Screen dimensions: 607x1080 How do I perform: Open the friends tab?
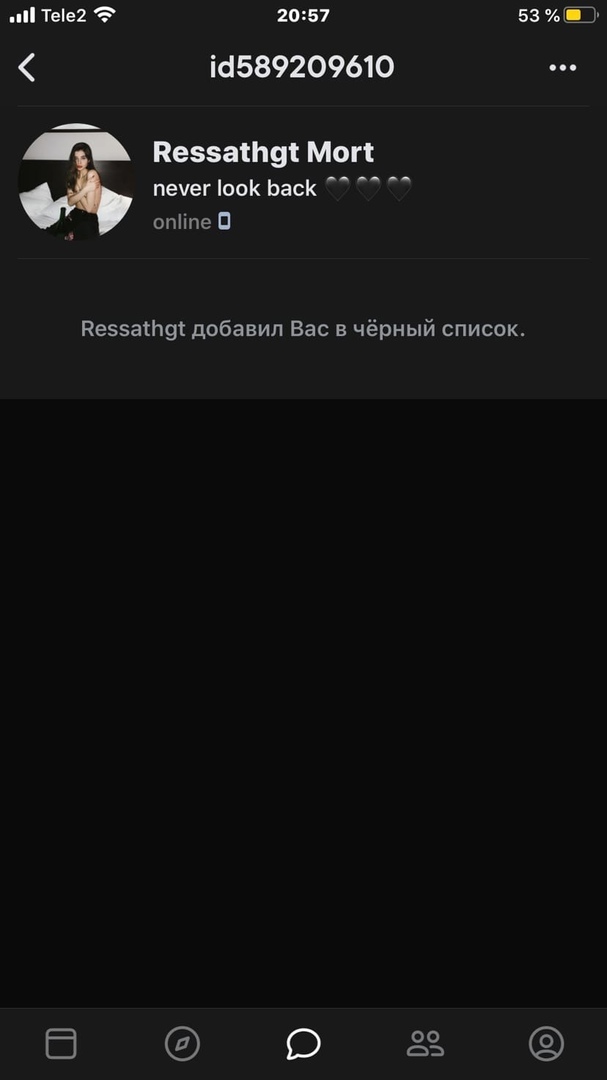click(x=425, y=1043)
